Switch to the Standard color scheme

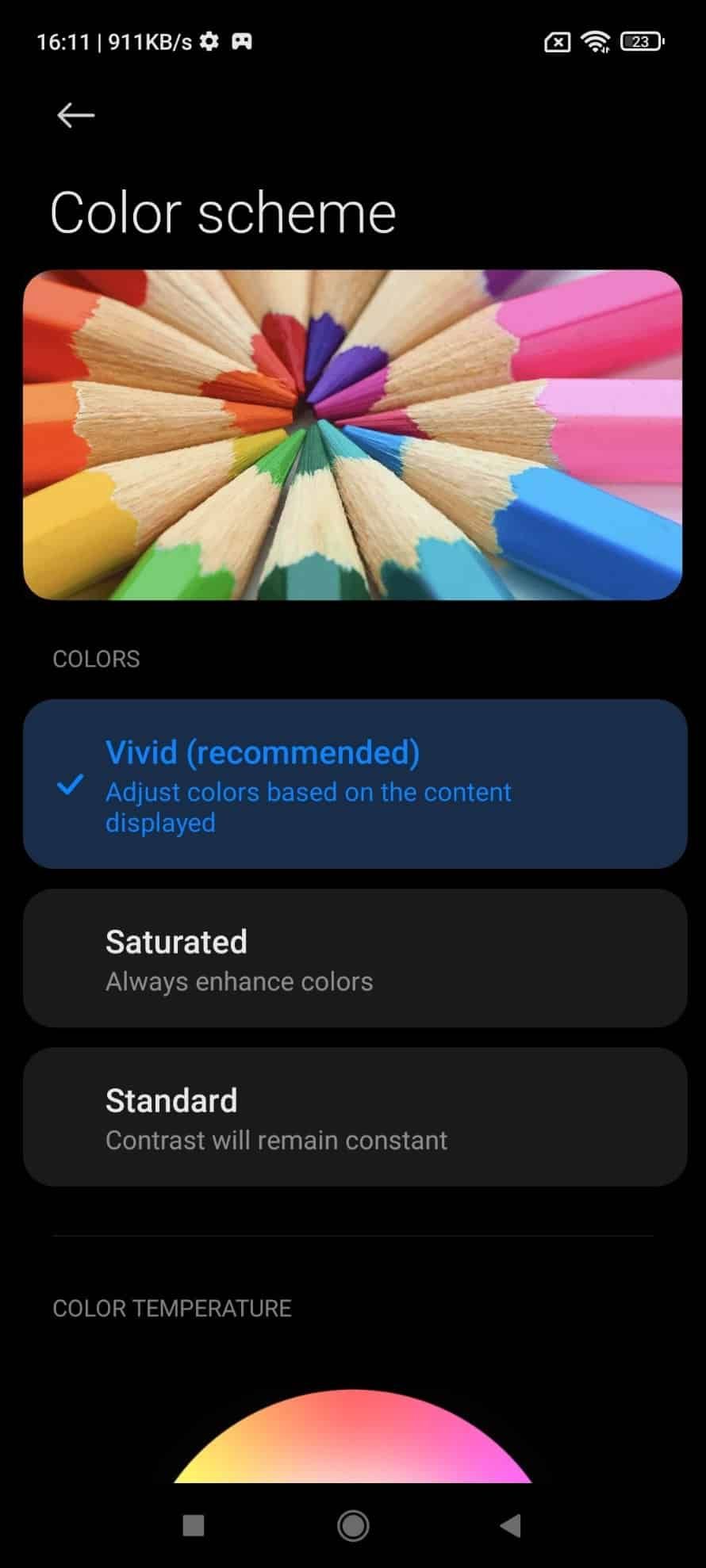coord(355,1117)
